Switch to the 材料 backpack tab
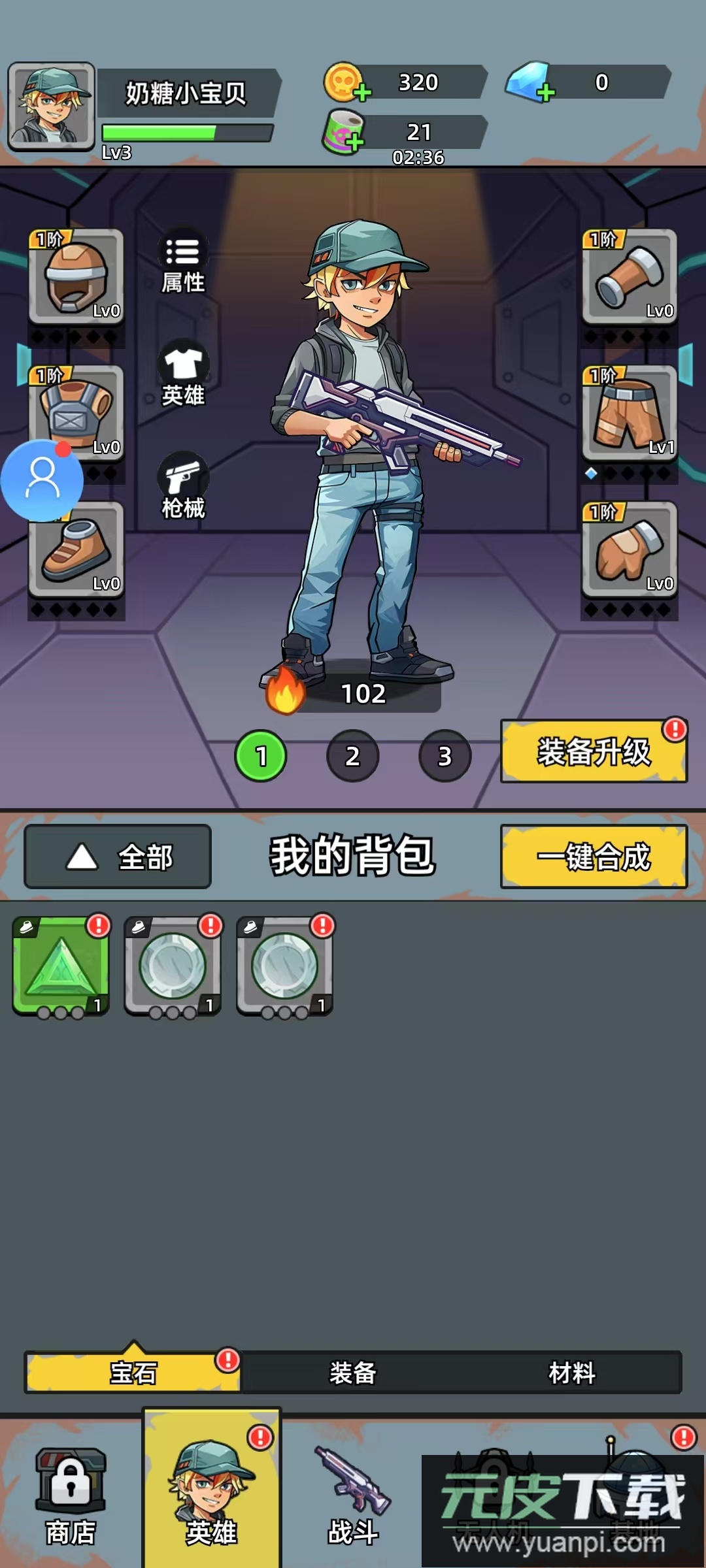Image resolution: width=706 pixels, height=1568 pixels. [x=572, y=1373]
